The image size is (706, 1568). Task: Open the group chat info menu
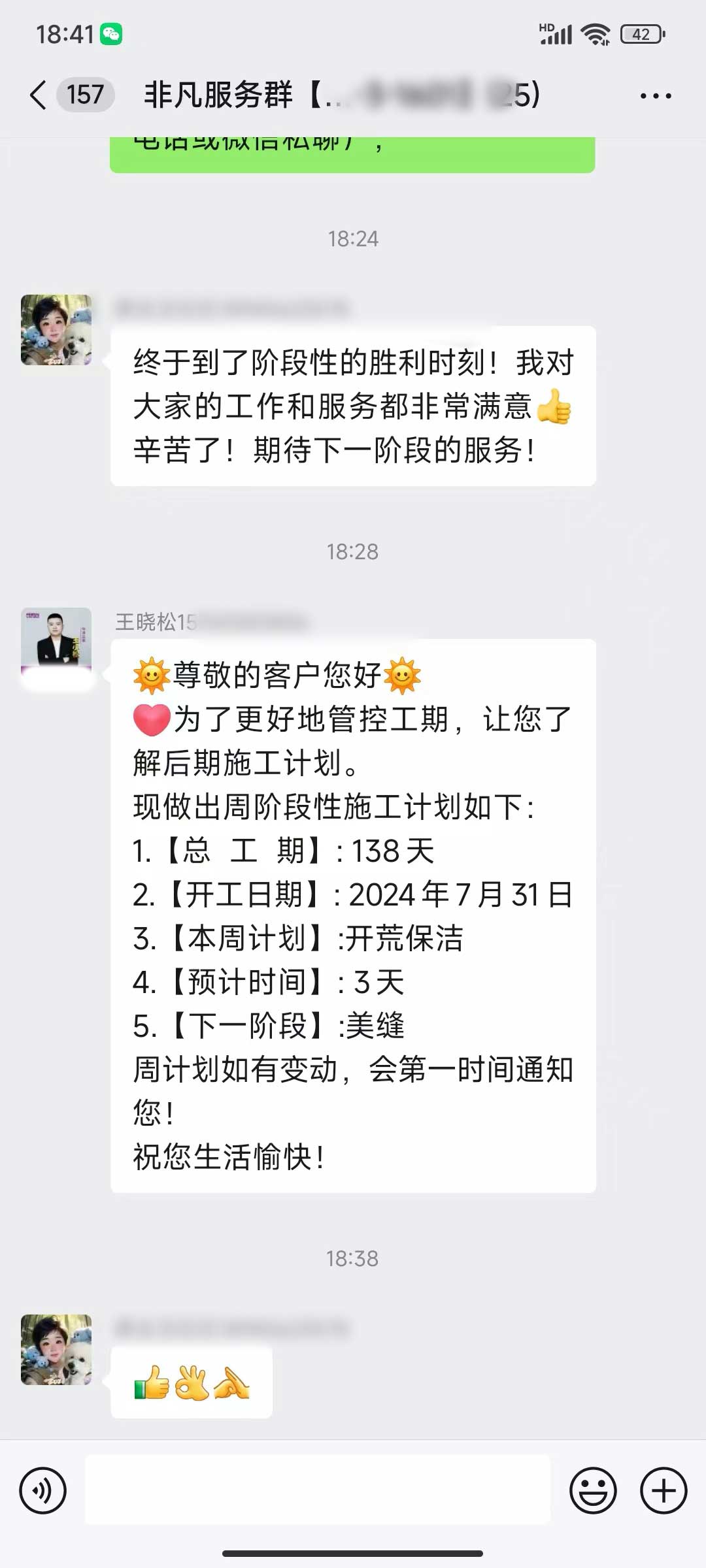tap(655, 96)
